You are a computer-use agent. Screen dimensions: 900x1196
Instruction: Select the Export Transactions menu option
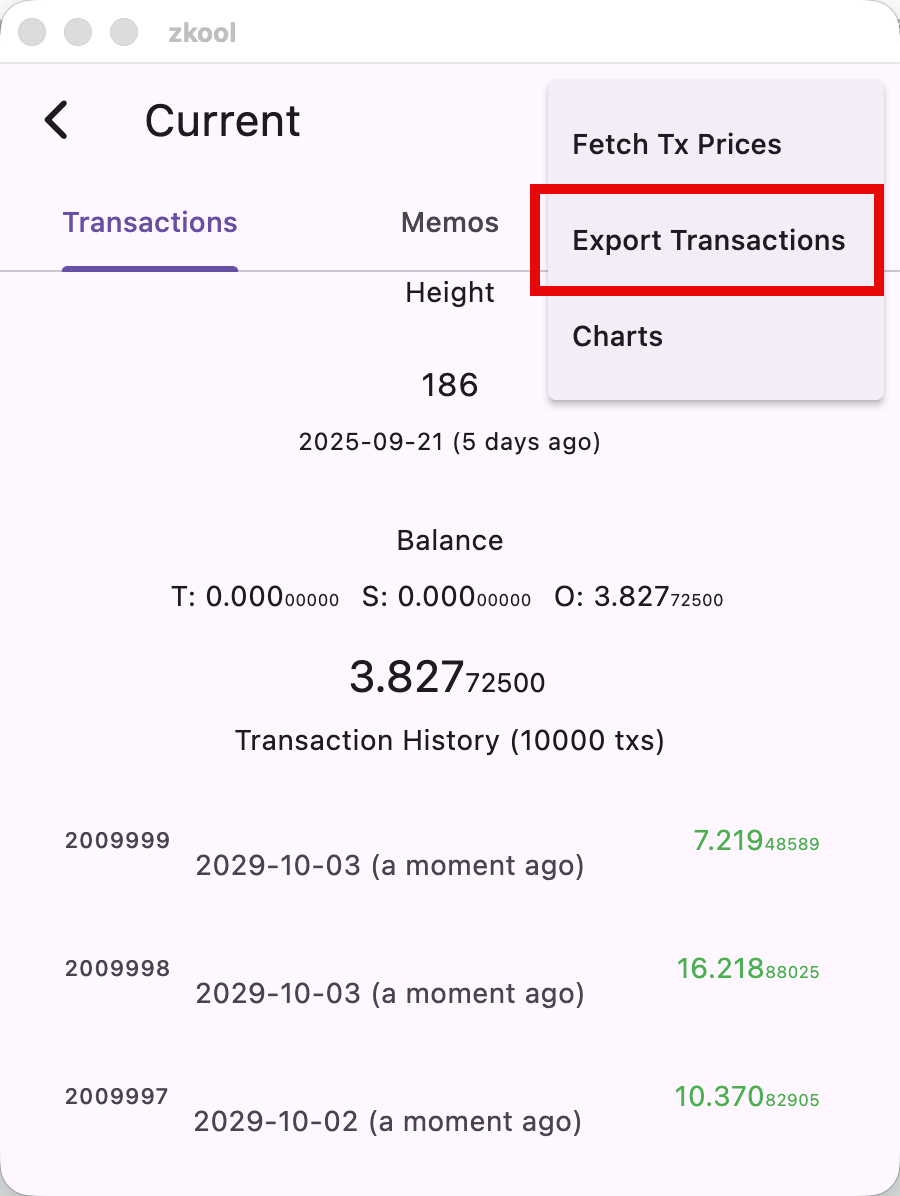(708, 240)
